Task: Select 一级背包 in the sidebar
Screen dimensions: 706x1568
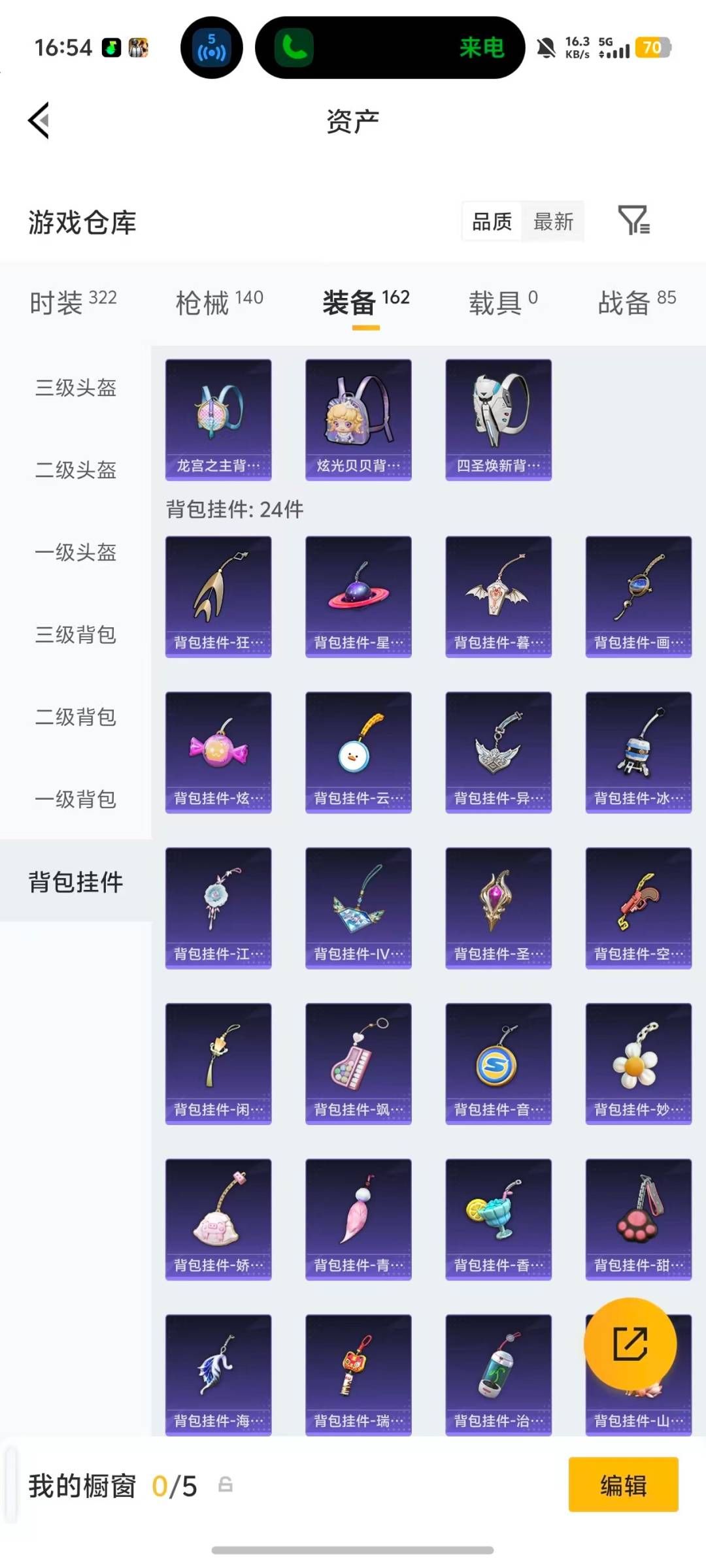Action: (75, 800)
